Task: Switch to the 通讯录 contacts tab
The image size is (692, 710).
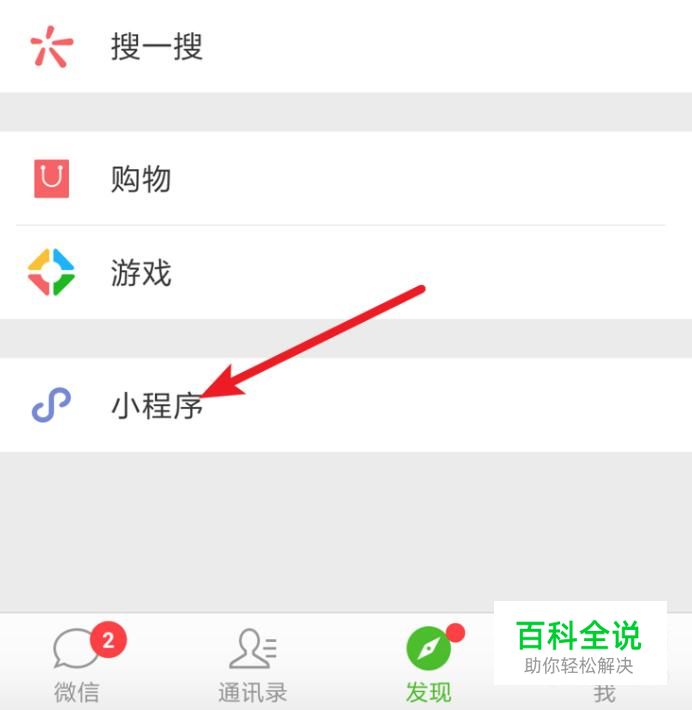Action: pos(253,662)
